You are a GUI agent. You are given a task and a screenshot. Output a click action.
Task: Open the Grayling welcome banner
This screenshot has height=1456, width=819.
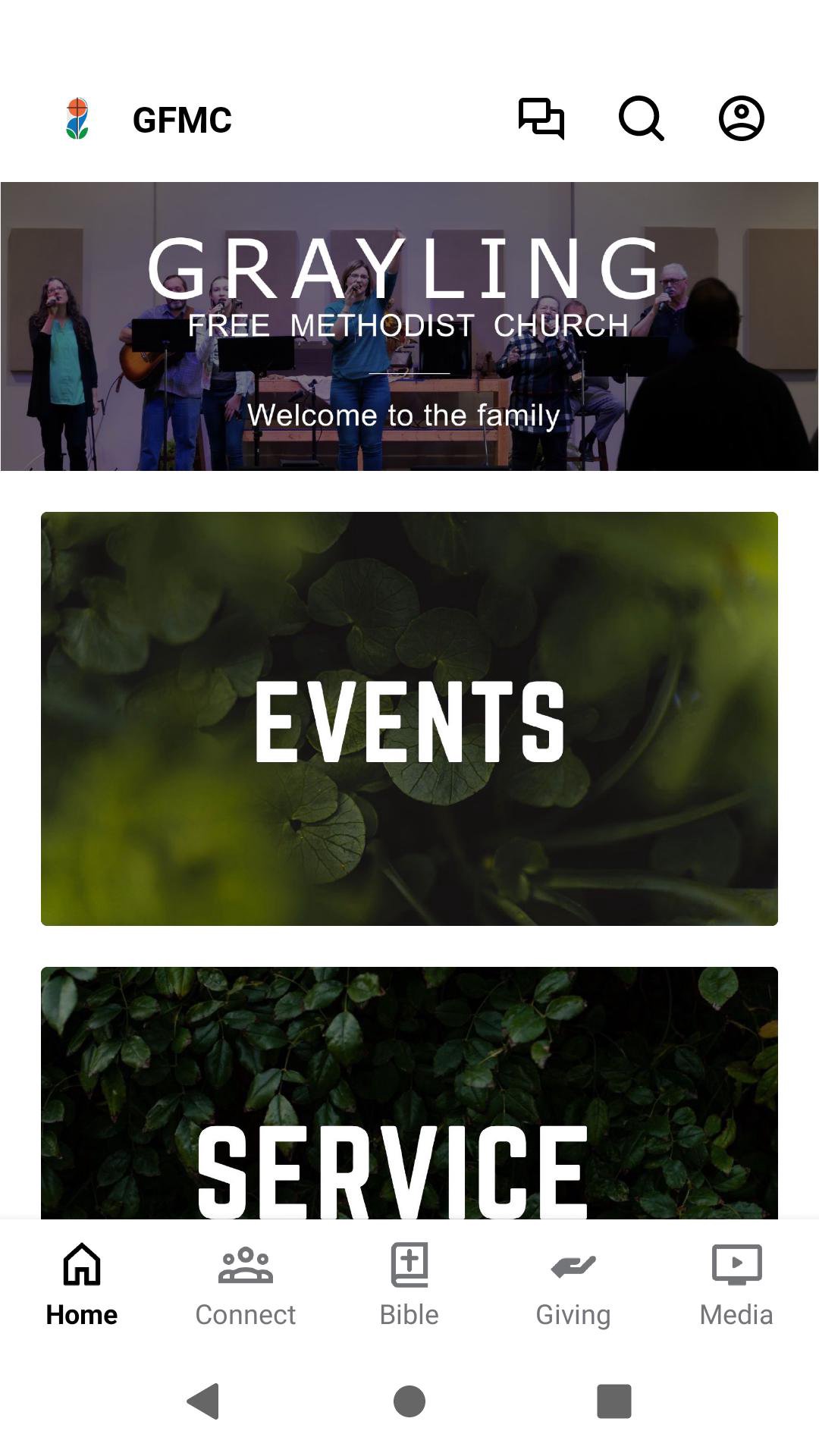(x=409, y=326)
